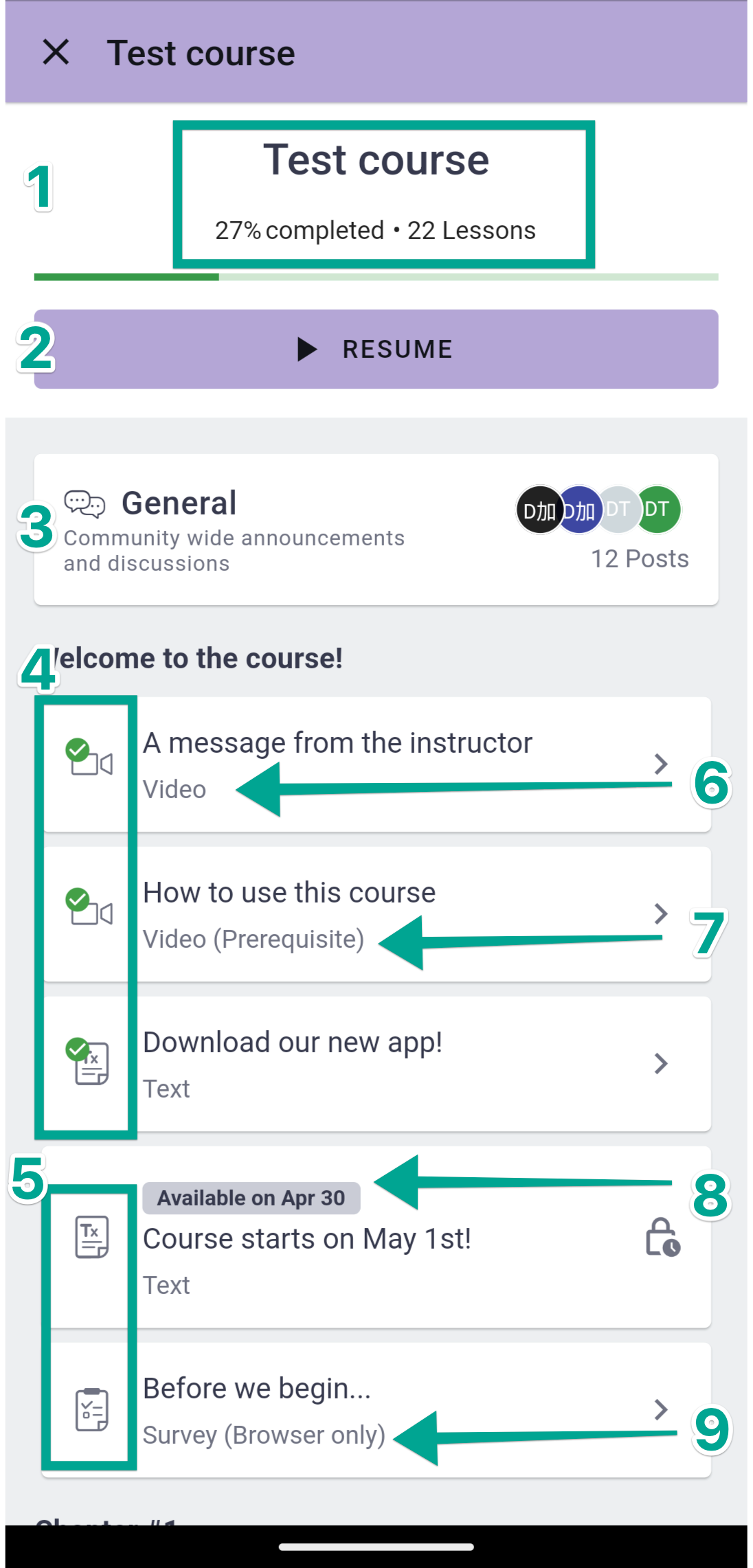
Task: Open the How to use this course video
Action: (x=376, y=914)
